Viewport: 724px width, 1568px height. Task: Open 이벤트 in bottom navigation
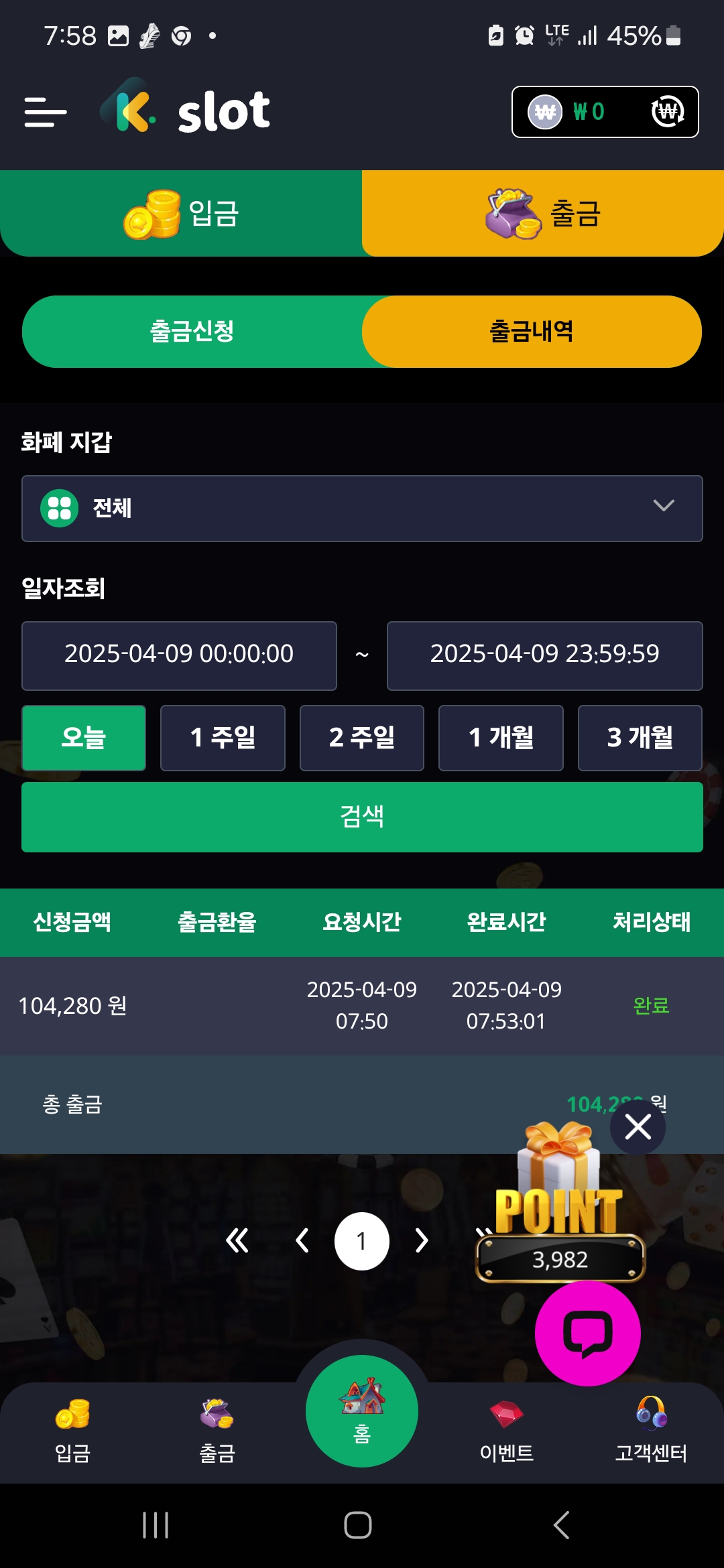point(507,1431)
